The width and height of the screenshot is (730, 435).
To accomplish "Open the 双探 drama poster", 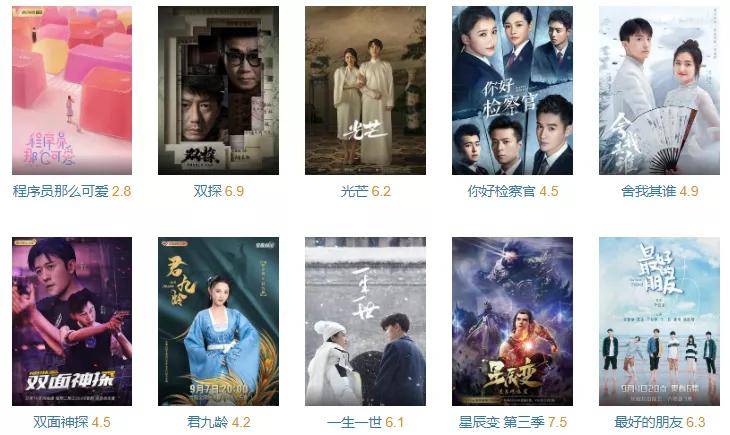I will click(218, 90).
